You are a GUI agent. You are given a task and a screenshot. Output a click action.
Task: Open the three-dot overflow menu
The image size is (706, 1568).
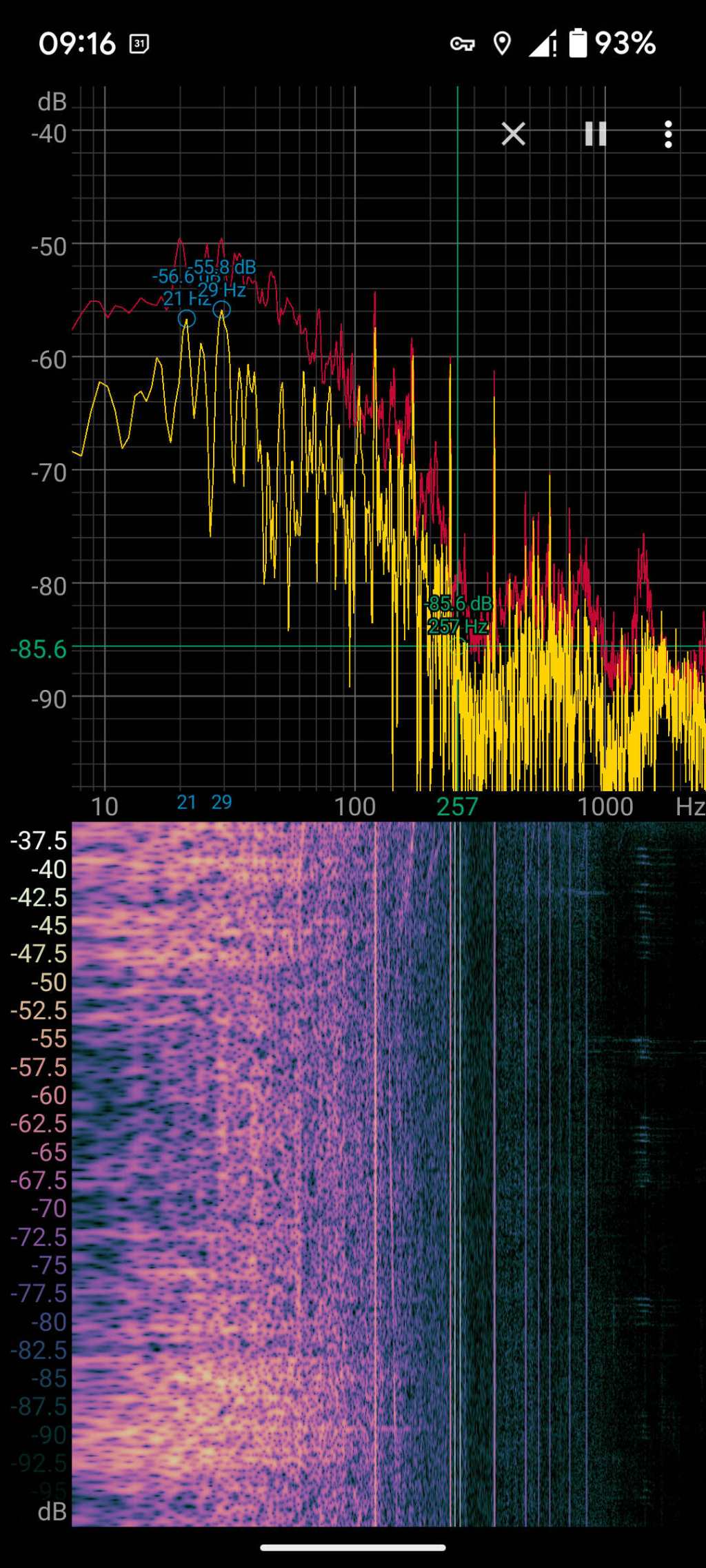click(x=667, y=134)
